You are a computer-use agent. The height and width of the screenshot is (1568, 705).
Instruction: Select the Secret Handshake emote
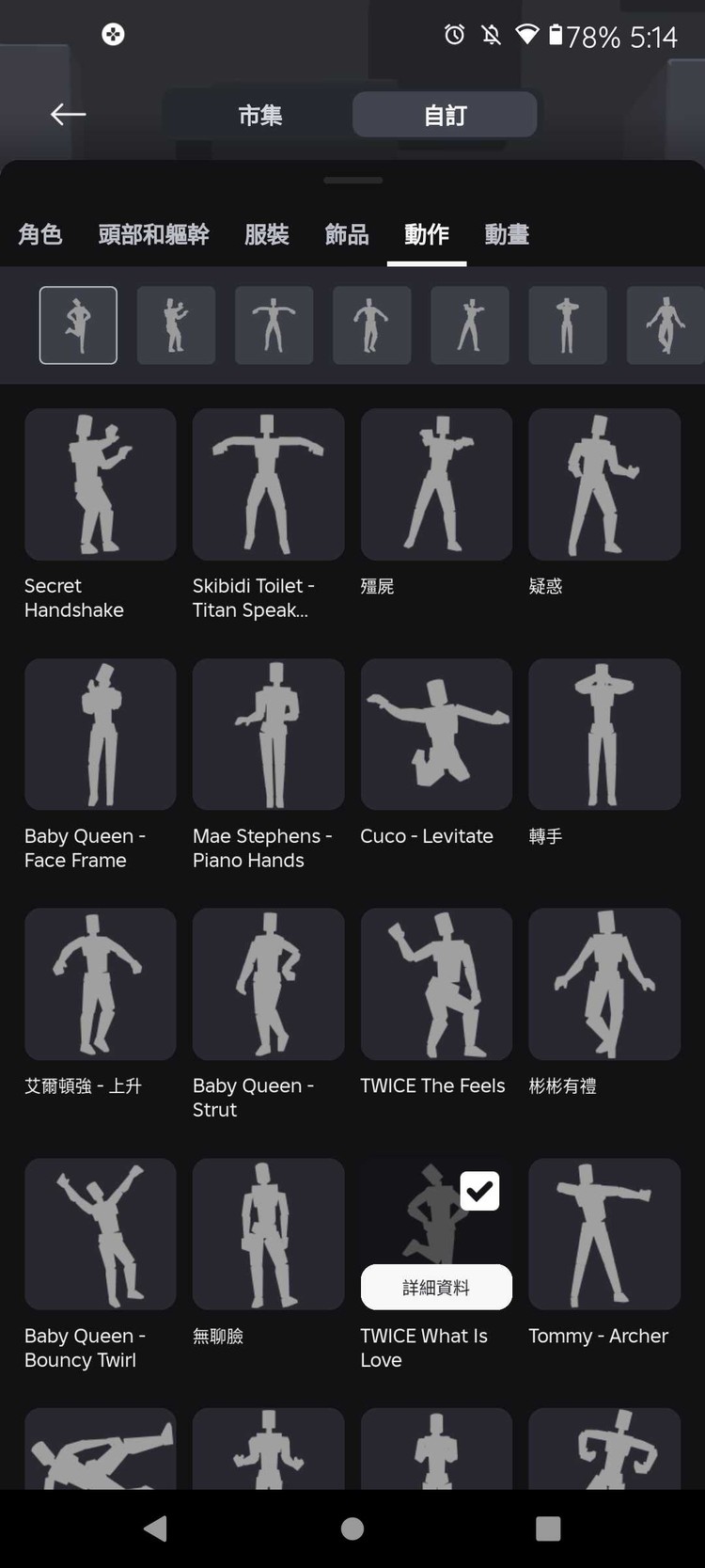100,484
